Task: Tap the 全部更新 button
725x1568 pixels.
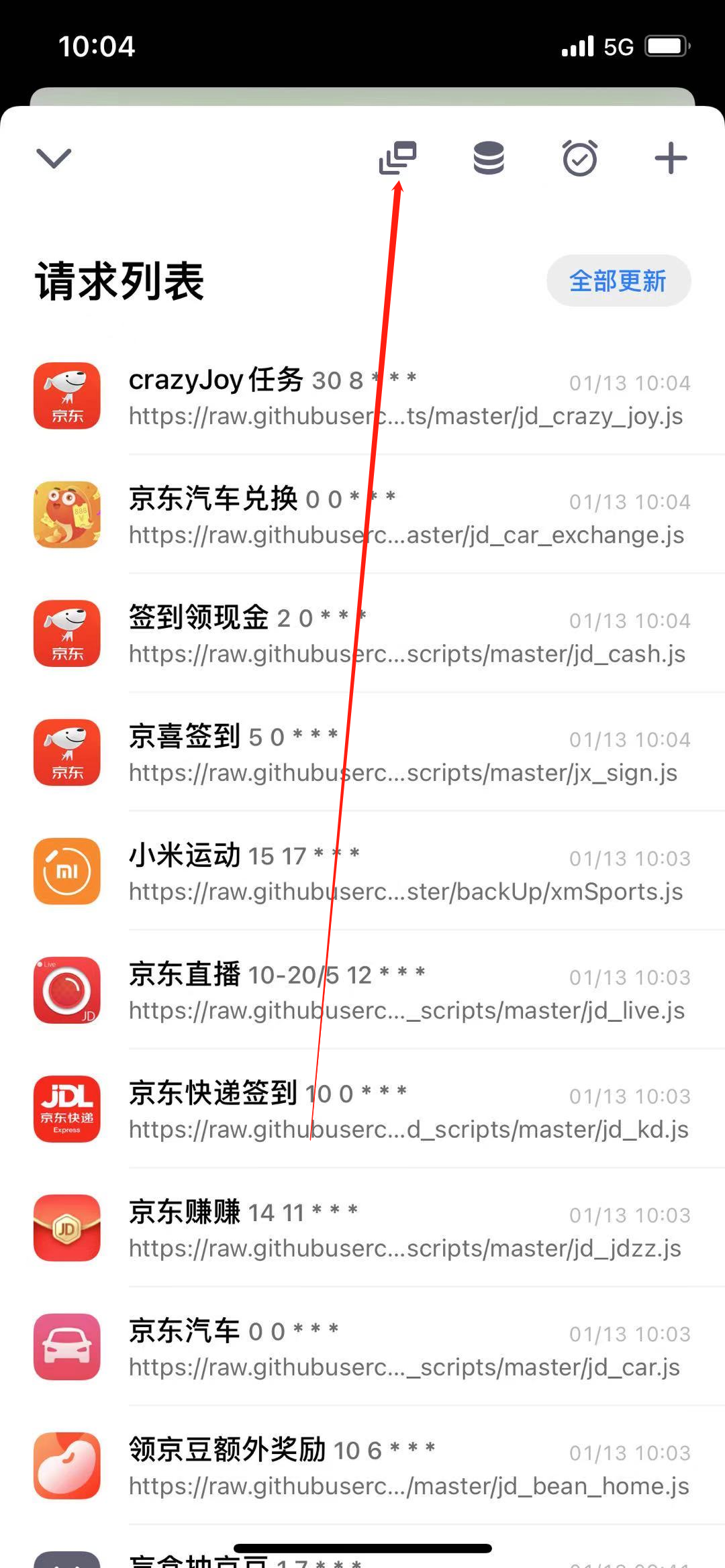Action: (x=618, y=280)
